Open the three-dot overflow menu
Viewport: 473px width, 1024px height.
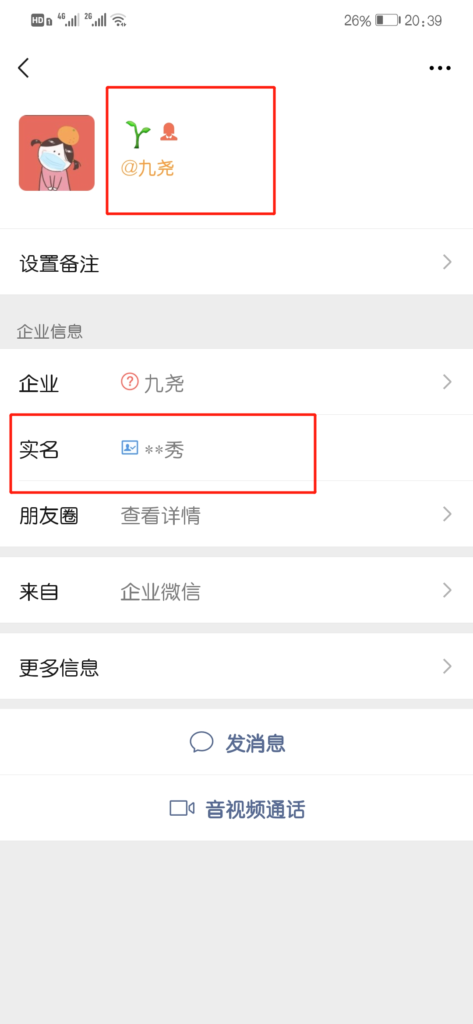[x=440, y=68]
